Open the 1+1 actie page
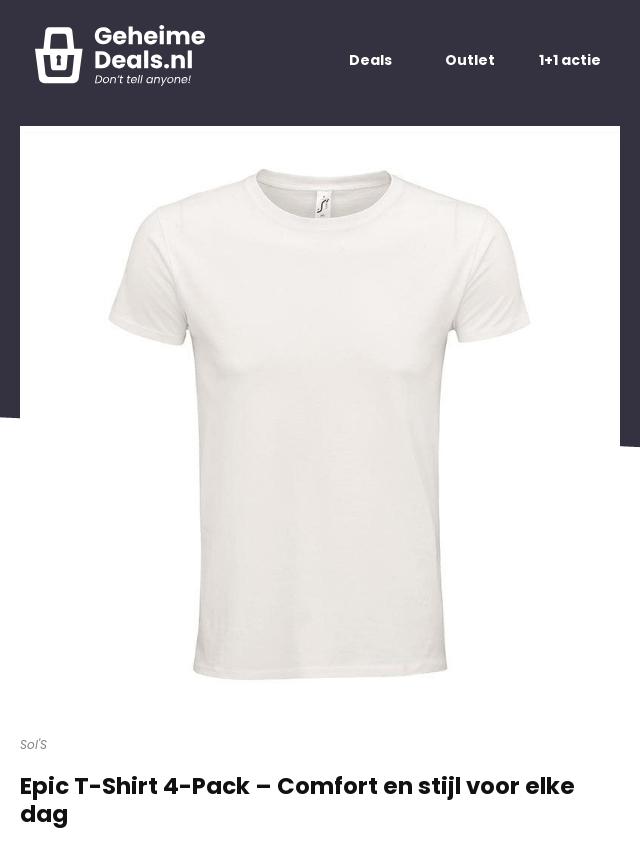 (569, 60)
